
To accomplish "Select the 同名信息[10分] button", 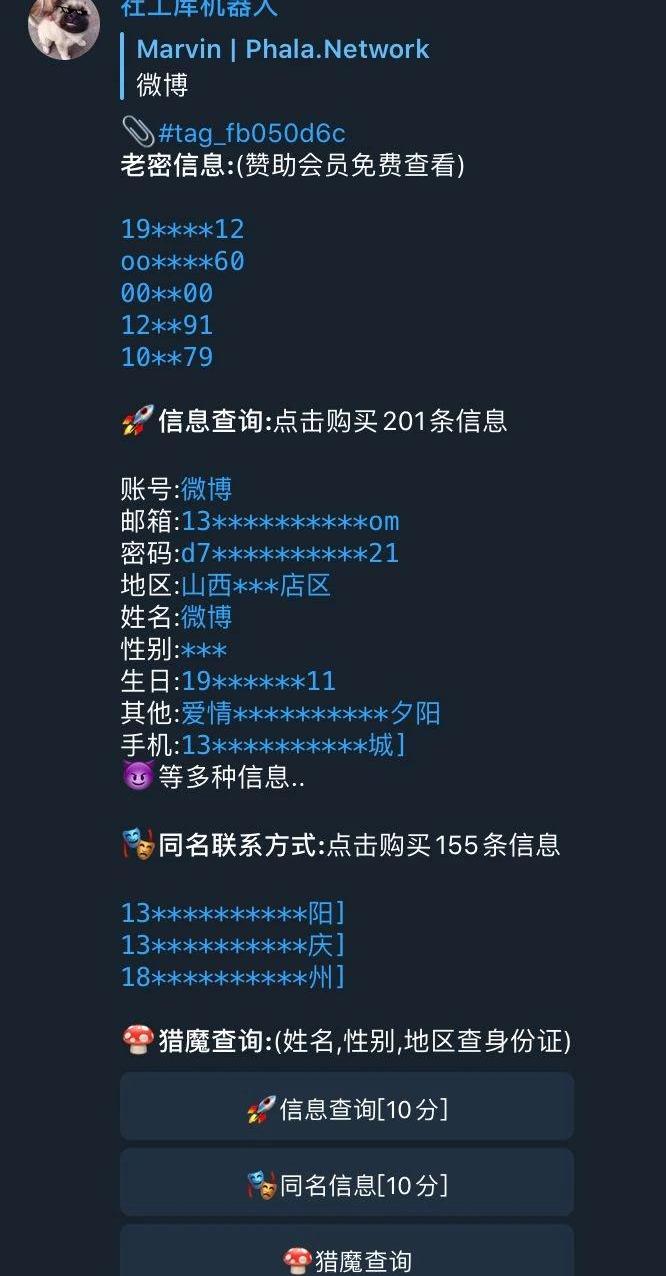I will 347,1185.
